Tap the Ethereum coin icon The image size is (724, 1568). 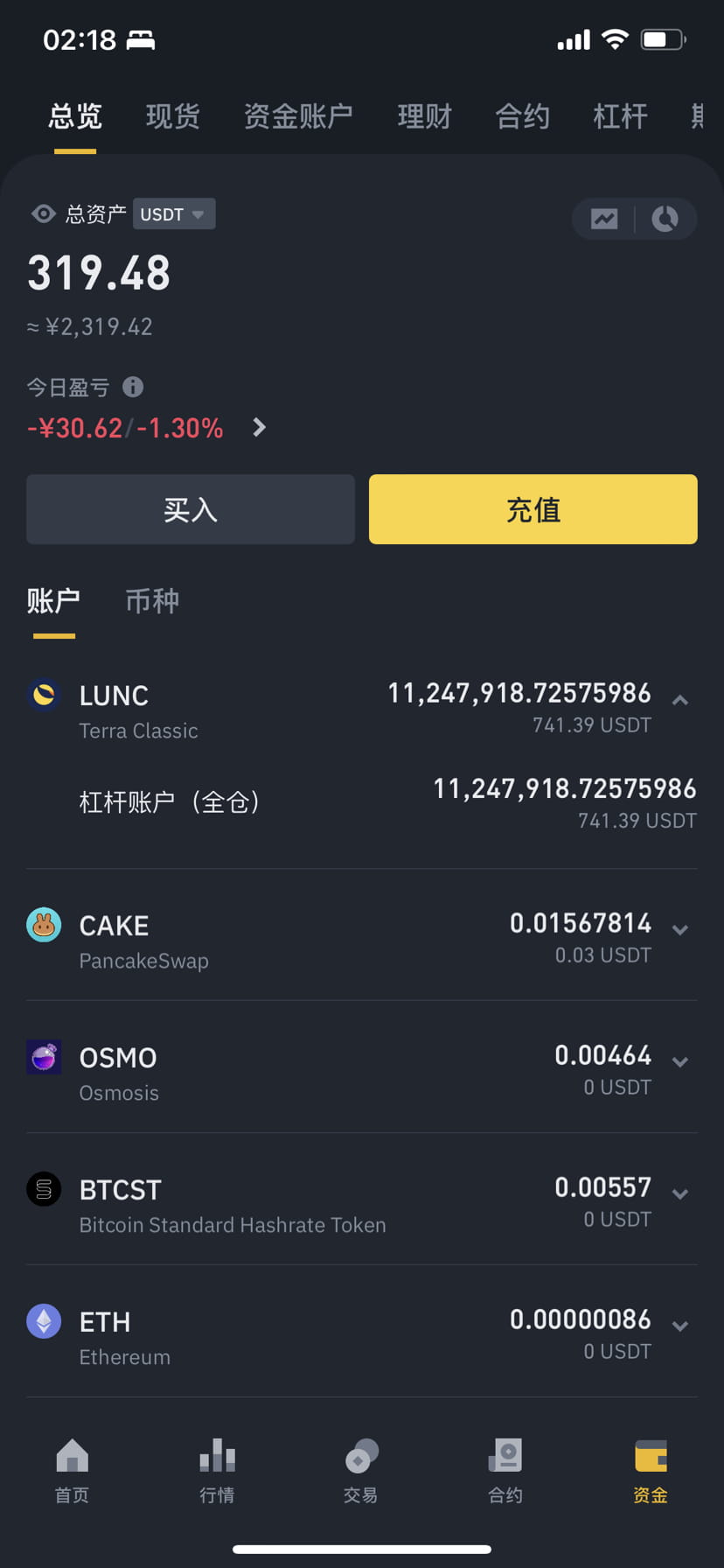44,1321
